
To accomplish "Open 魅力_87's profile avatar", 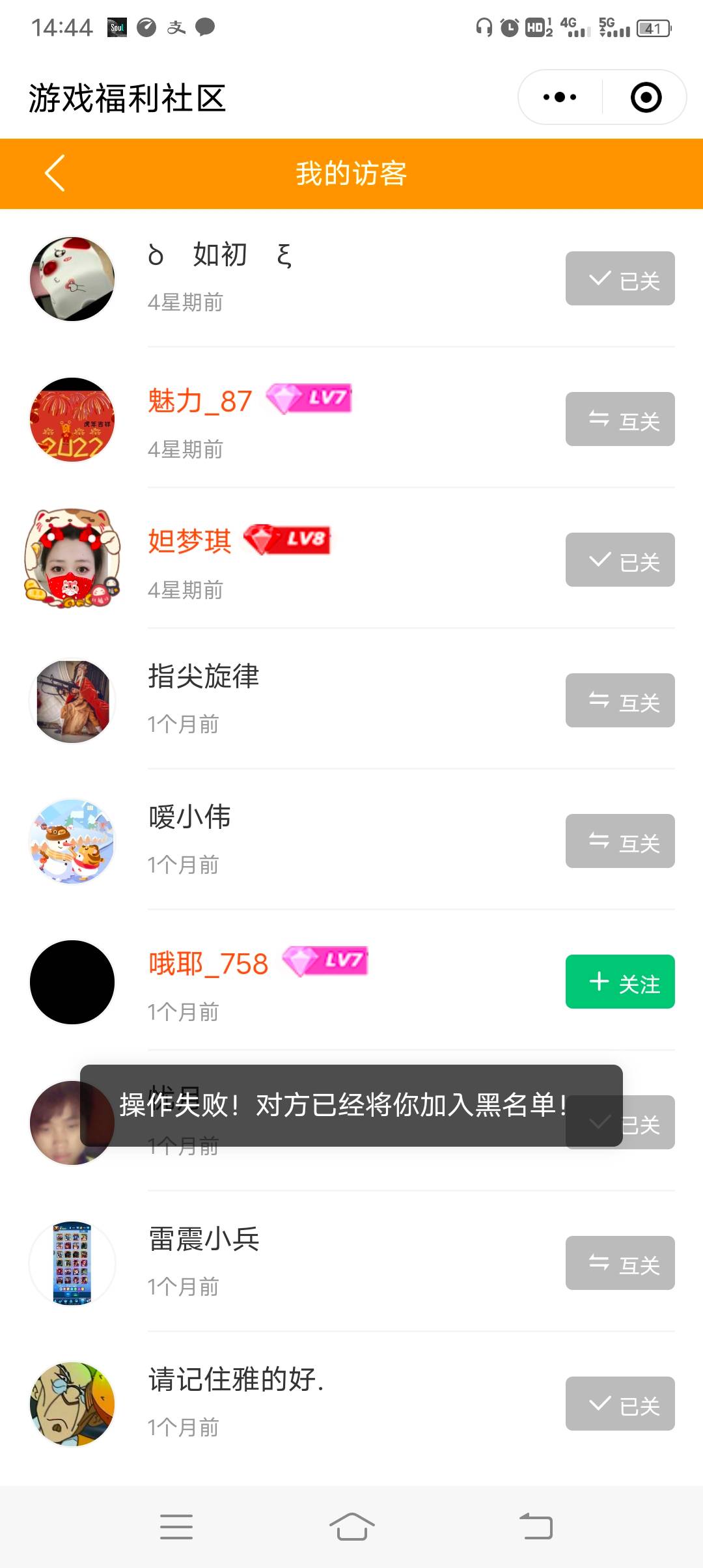I will pyautogui.click(x=72, y=419).
